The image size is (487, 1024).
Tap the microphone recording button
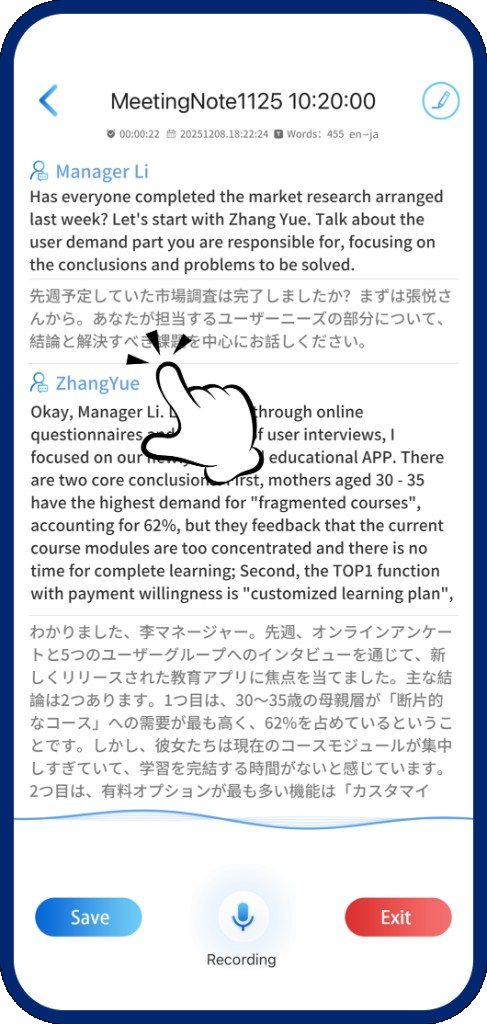243,916
